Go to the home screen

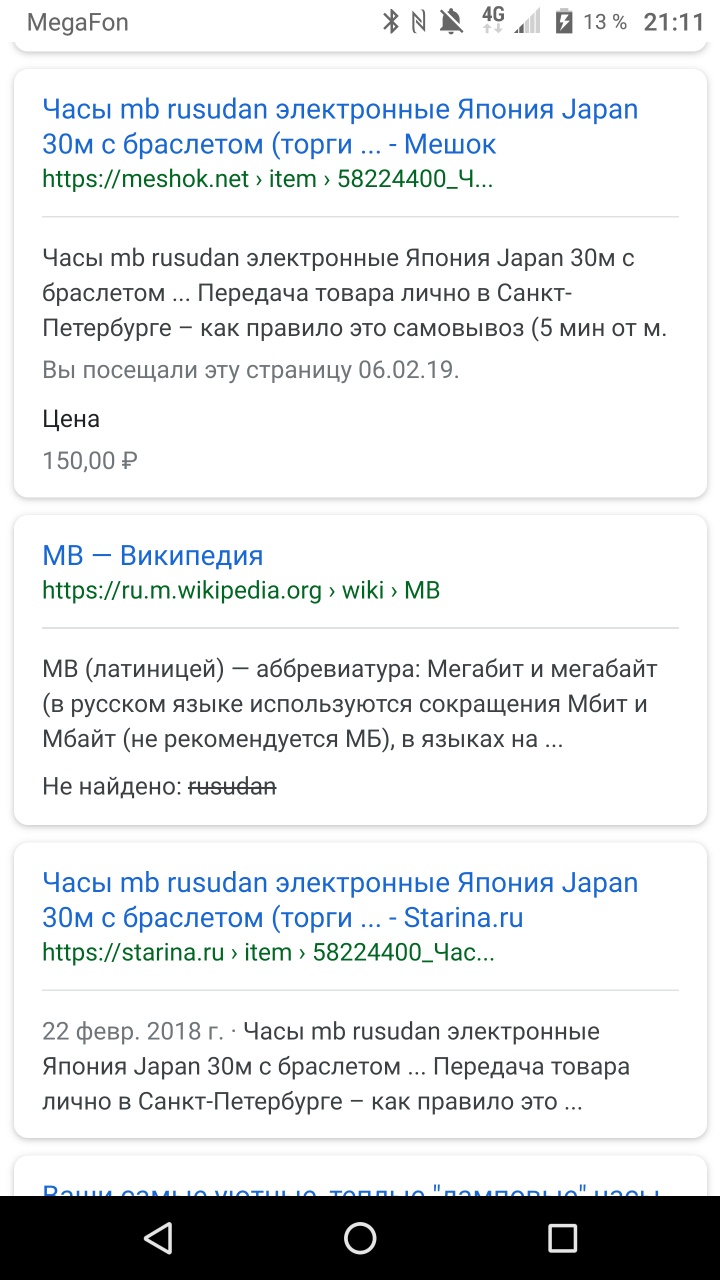pyautogui.click(x=360, y=1238)
